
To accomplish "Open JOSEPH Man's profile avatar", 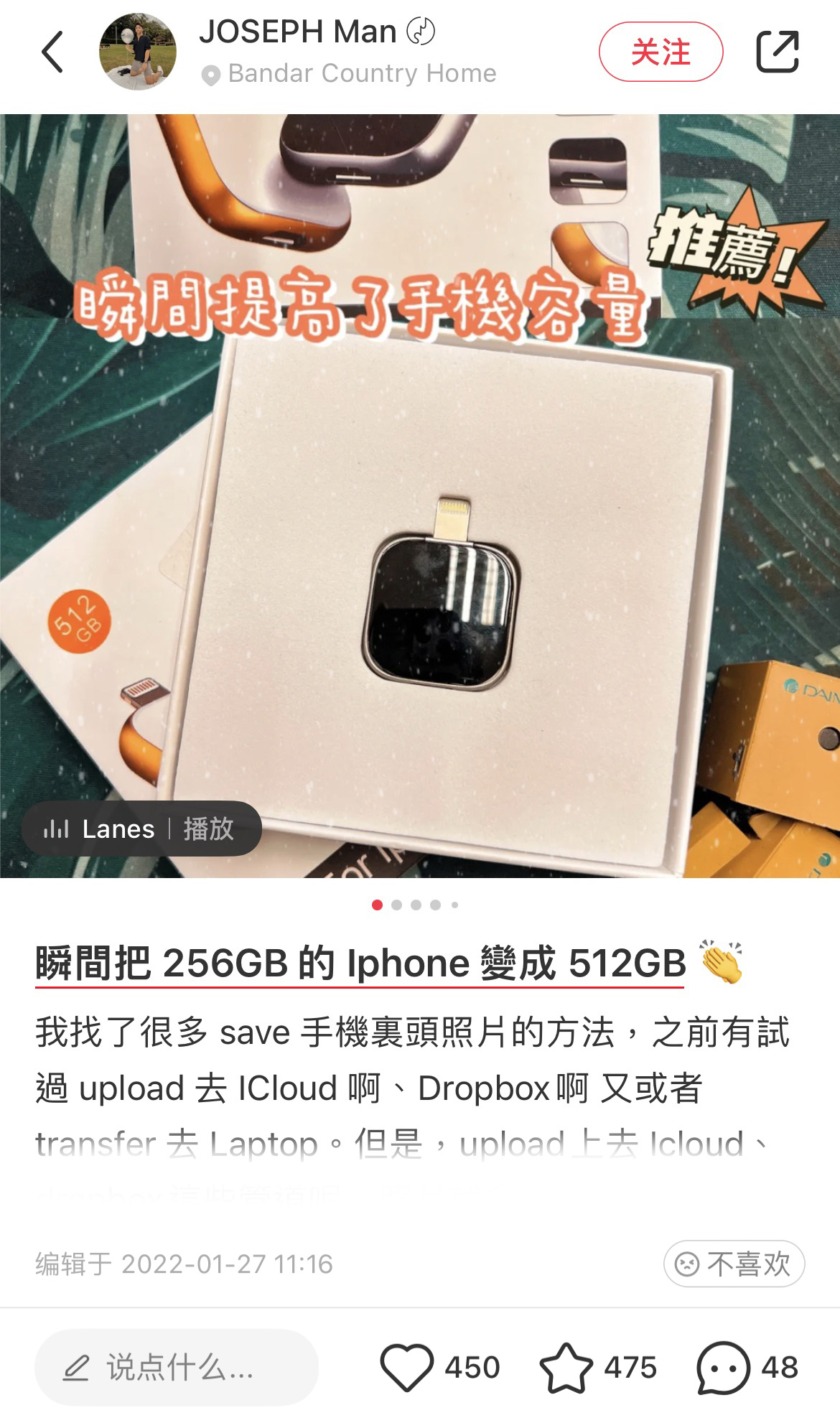I will pyautogui.click(x=137, y=52).
